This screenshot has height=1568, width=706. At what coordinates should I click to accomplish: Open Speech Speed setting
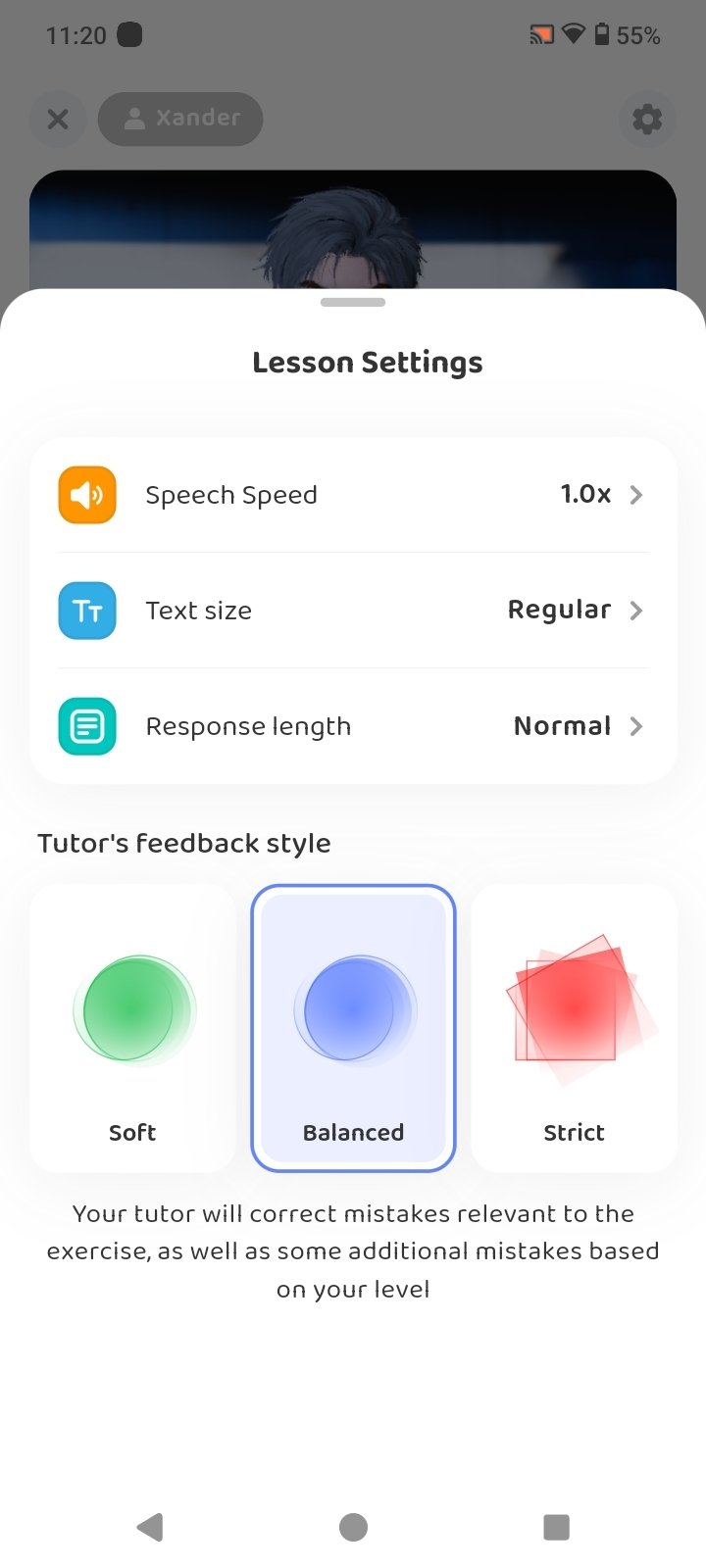pyautogui.click(x=353, y=495)
